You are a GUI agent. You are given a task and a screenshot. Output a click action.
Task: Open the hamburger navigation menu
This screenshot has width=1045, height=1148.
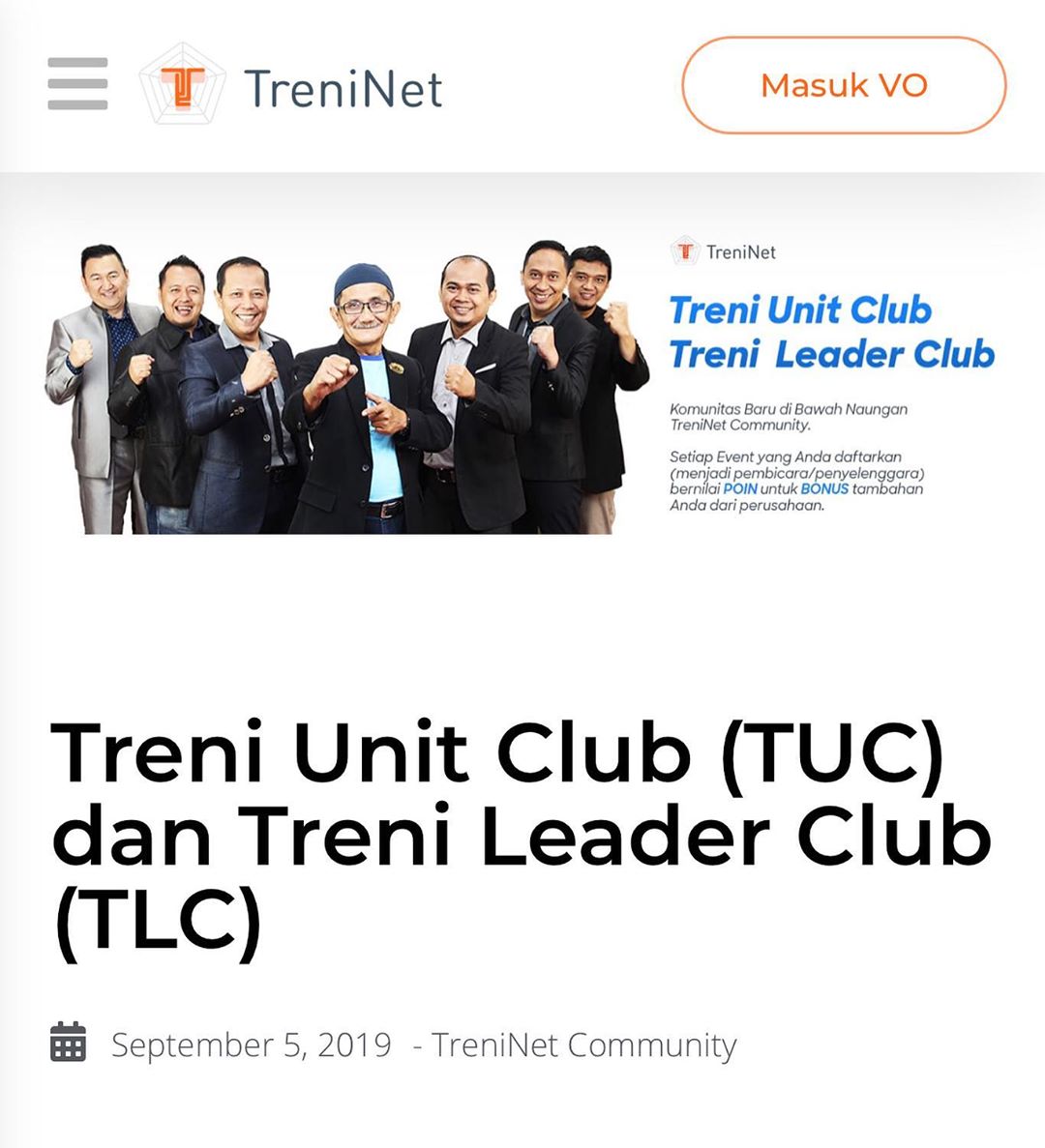click(x=77, y=84)
